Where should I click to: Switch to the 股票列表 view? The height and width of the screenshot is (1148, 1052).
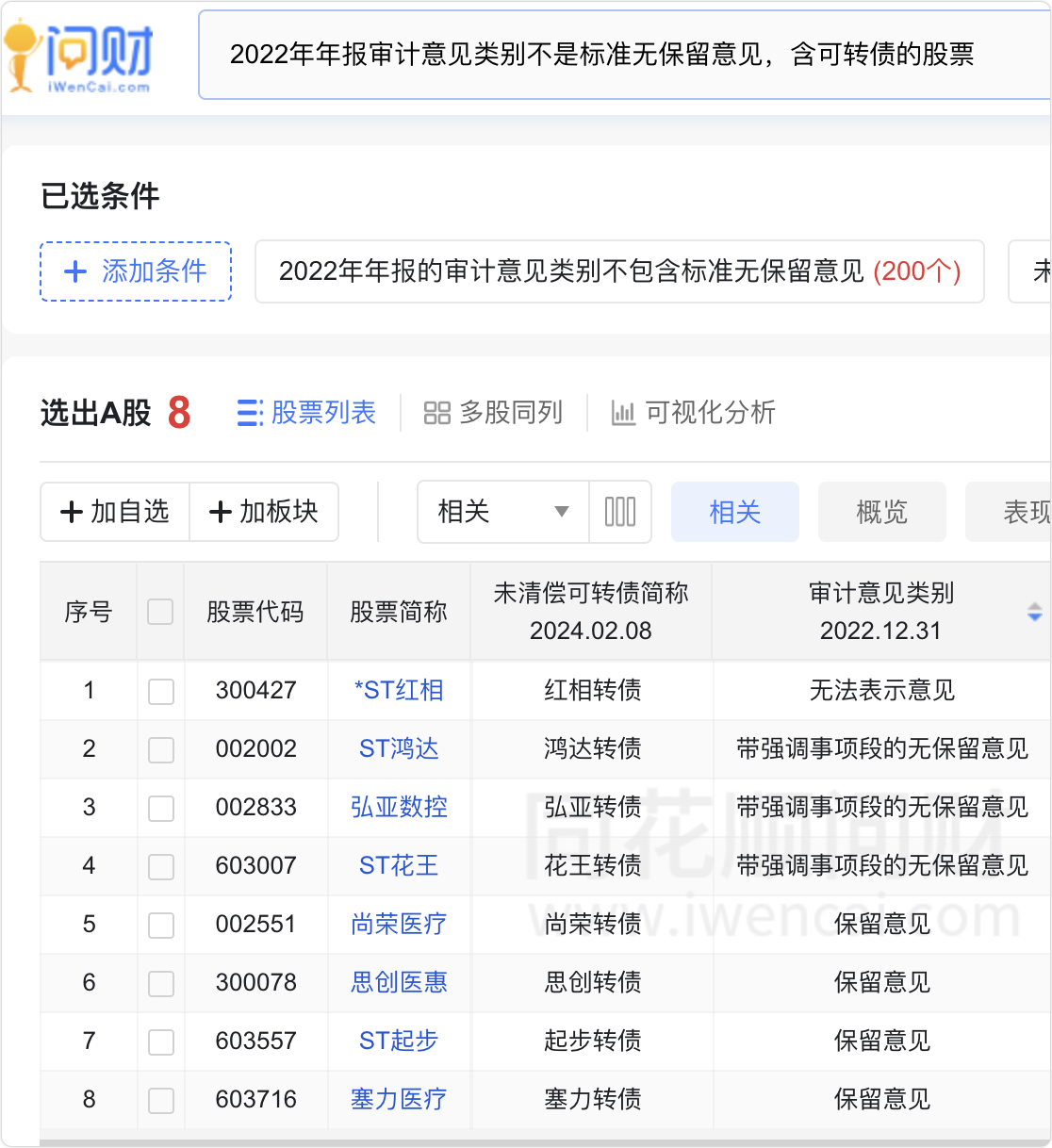click(307, 413)
